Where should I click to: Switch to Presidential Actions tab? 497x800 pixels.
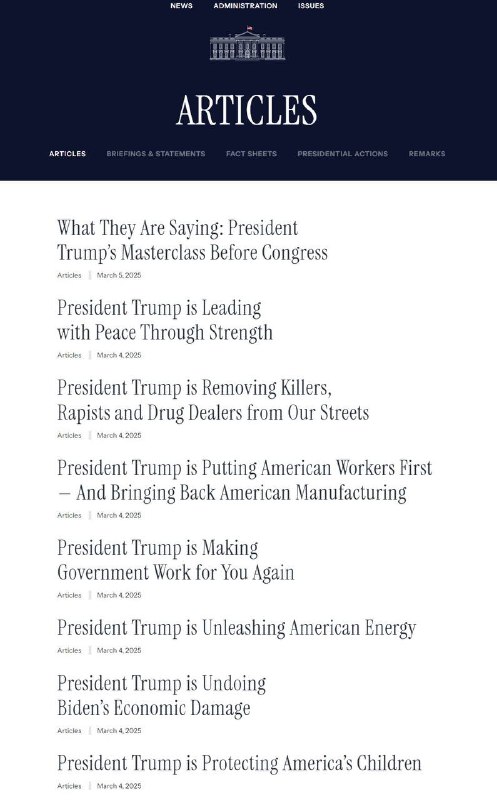(x=342, y=154)
